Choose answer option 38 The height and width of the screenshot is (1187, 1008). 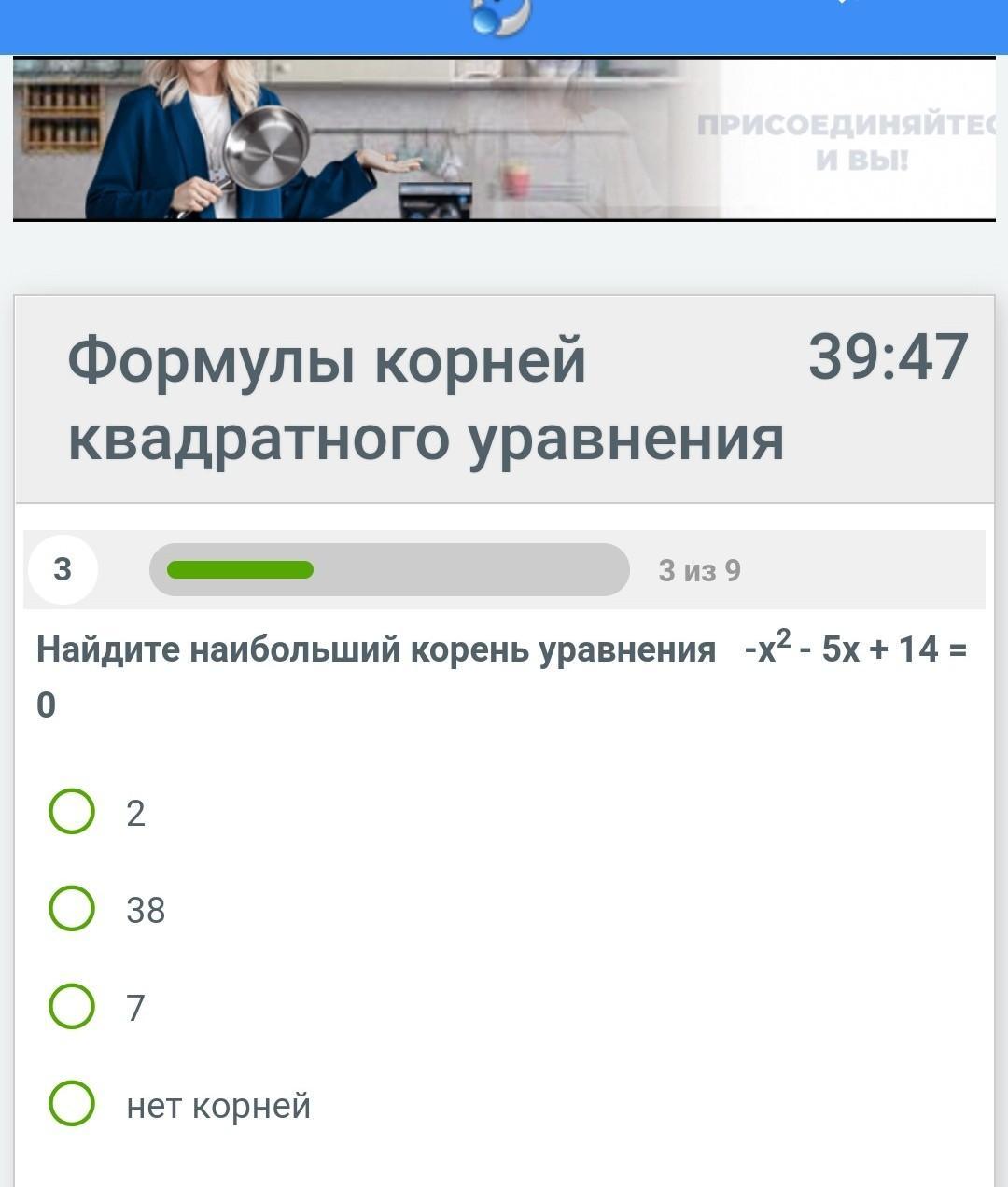click(x=72, y=909)
